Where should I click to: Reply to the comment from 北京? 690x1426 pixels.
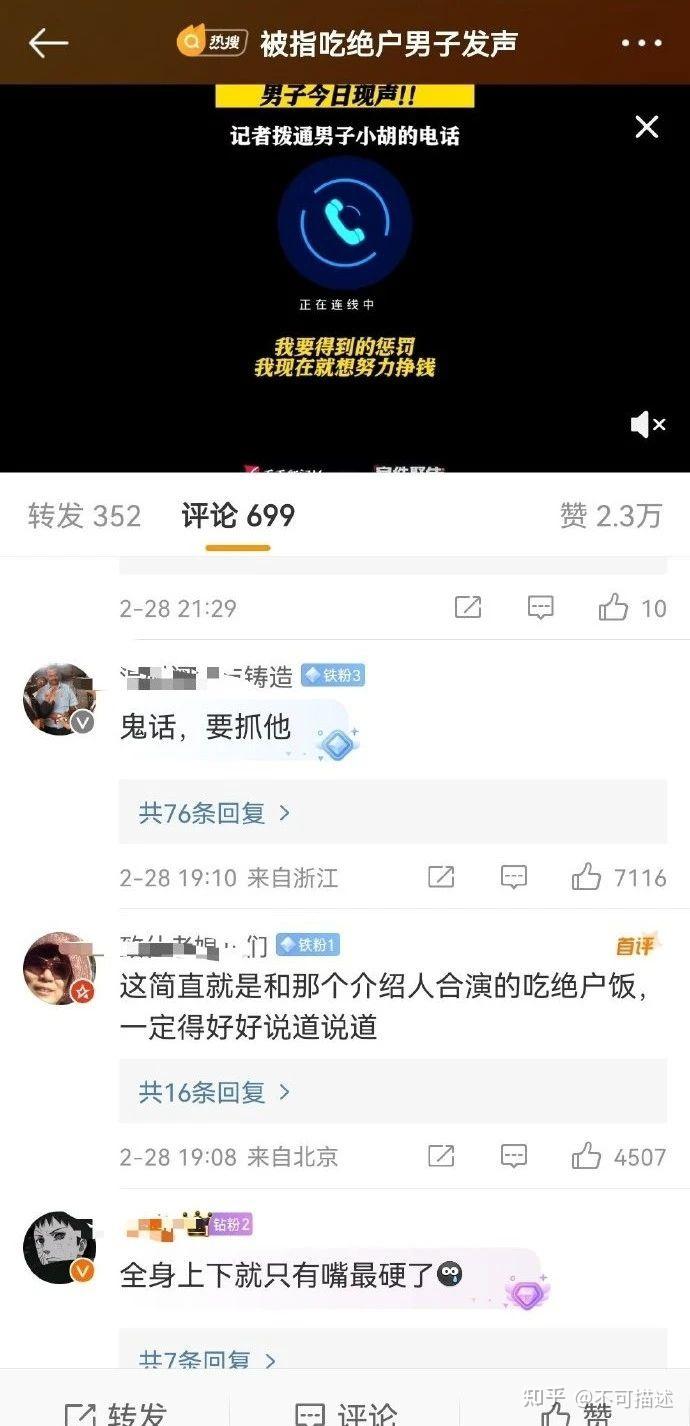tap(513, 1157)
